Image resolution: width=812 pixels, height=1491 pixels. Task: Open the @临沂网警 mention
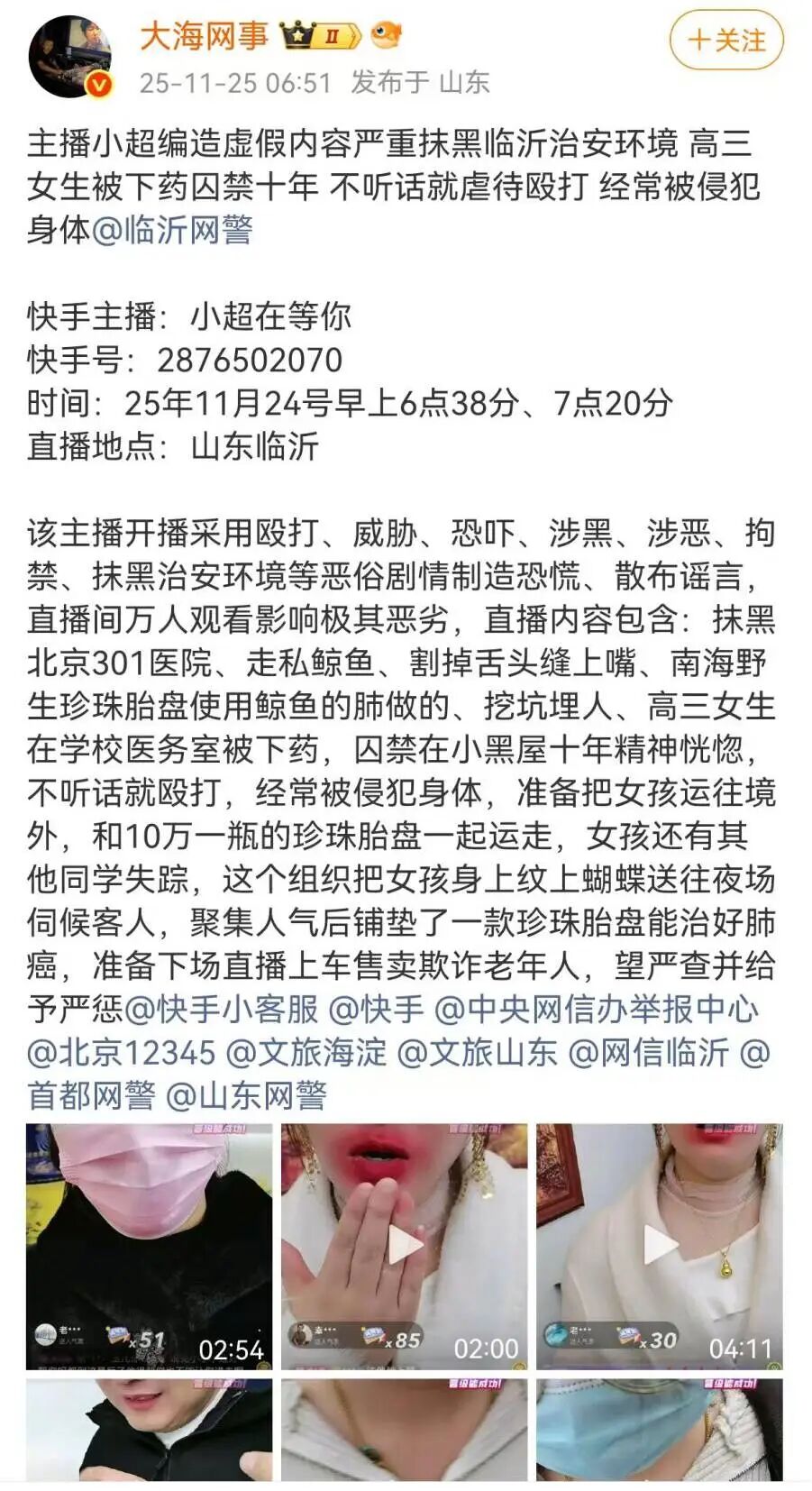pos(172,230)
